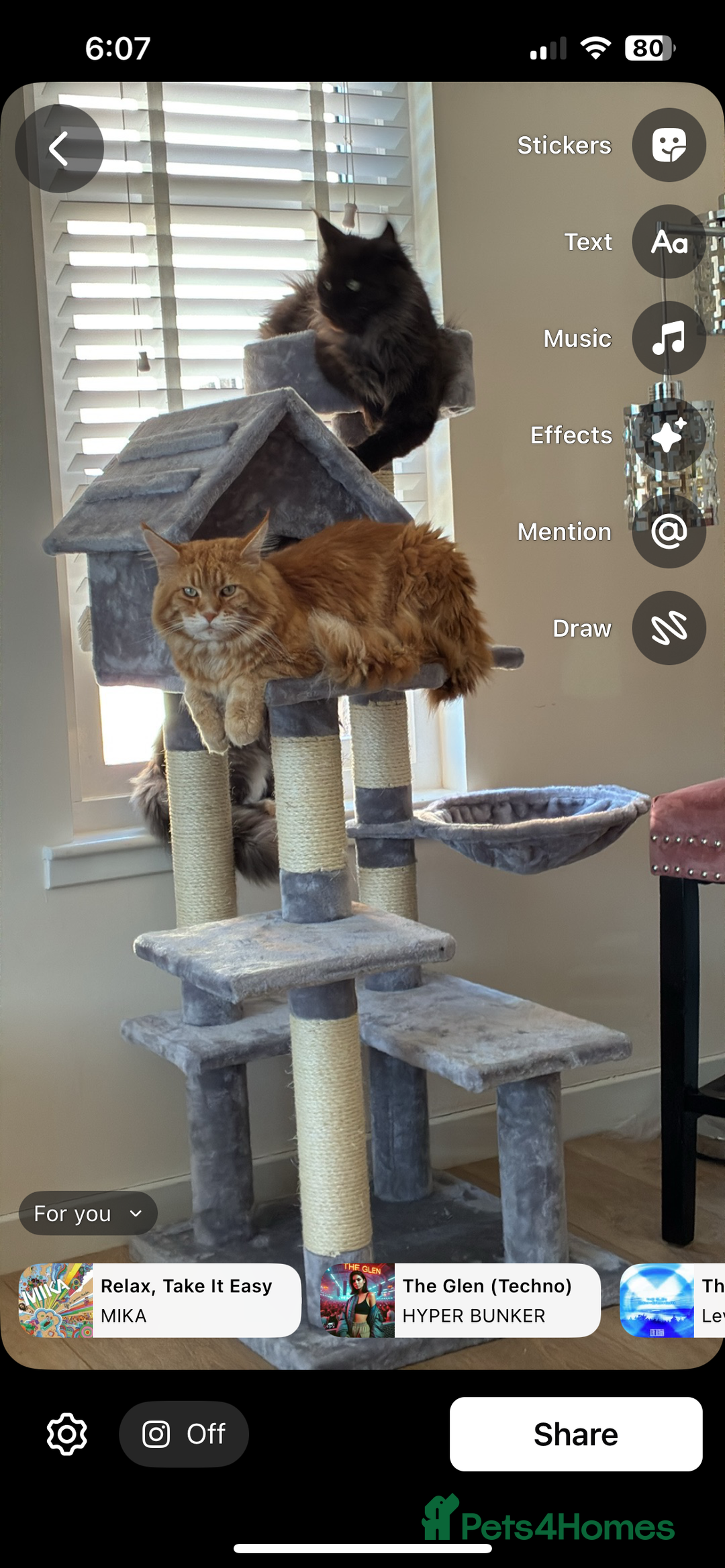Open story settings gear
The width and height of the screenshot is (725, 1568).
[x=67, y=1434]
